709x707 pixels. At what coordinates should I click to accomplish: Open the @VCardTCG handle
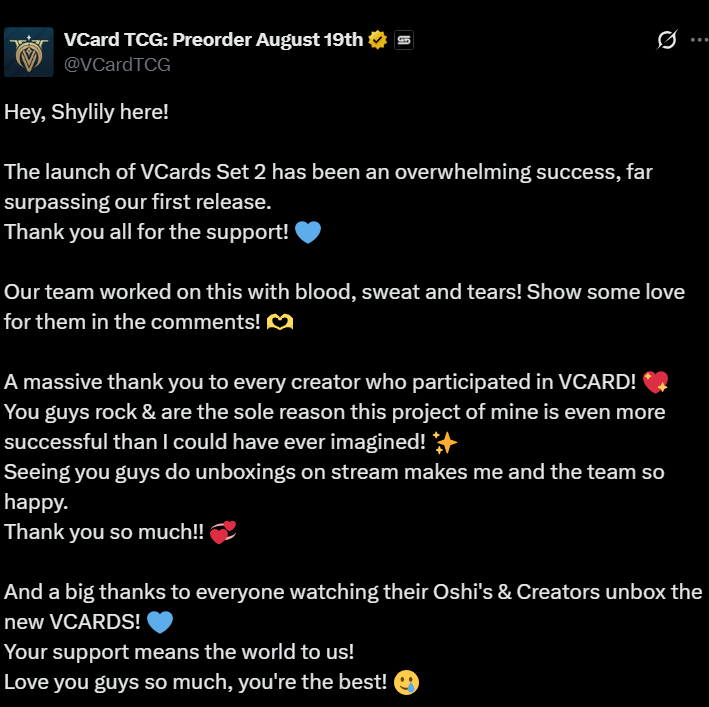(116, 64)
